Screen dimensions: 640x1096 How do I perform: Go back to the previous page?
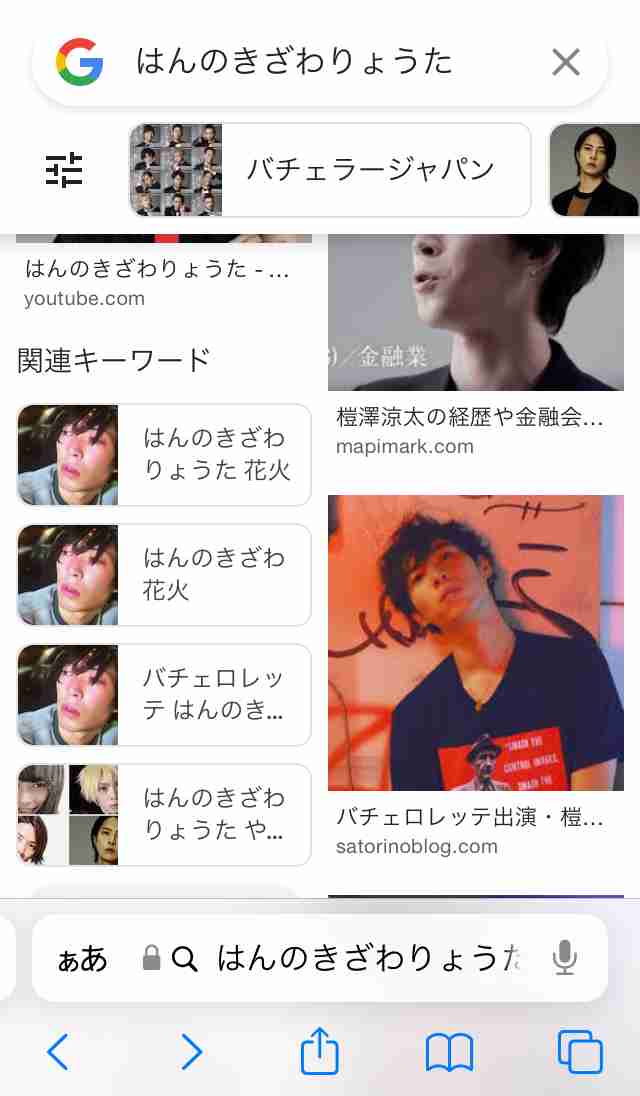point(58,1052)
